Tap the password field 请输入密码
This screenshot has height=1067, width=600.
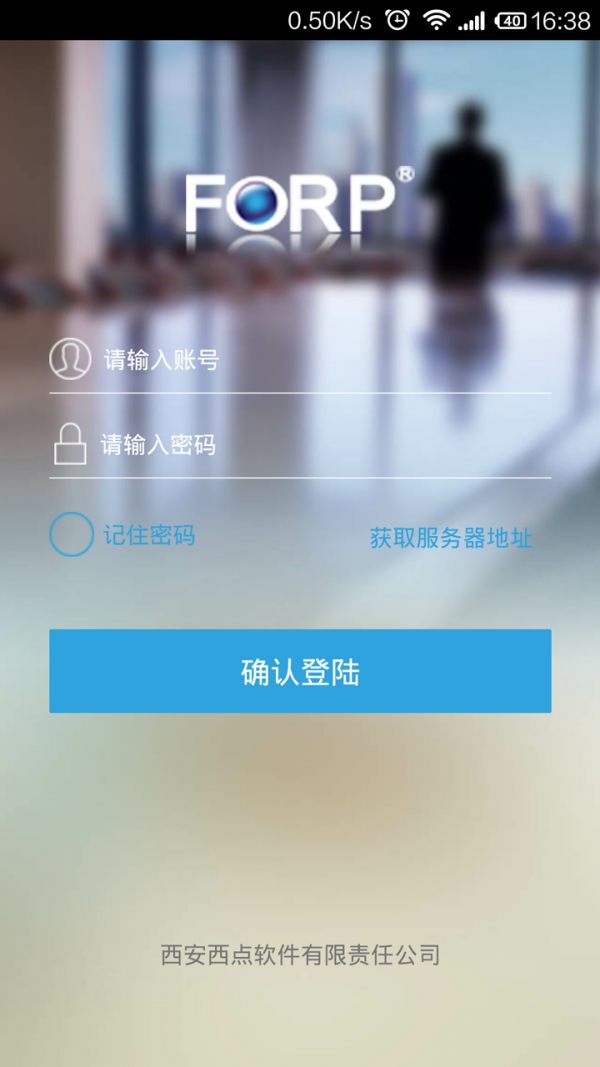click(x=320, y=445)
